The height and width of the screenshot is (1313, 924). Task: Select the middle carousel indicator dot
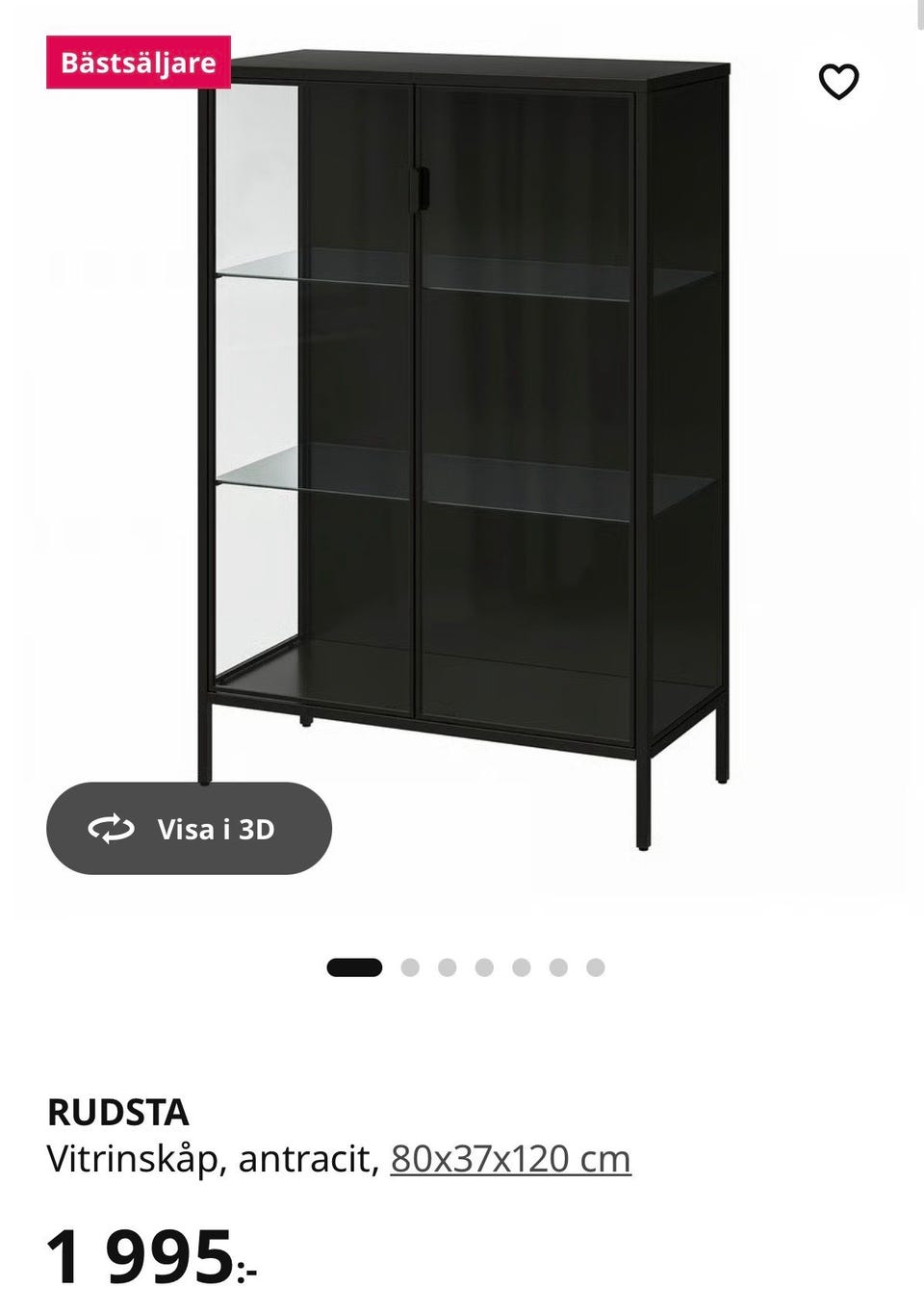click(483, 965)
